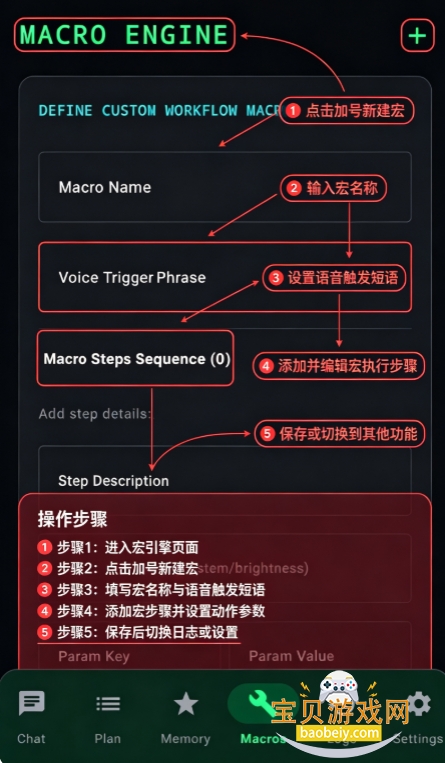Image resolution: width=445 pixels, height=763 pixels.
Task: Go to the Memory tab
Action: pyautogui.click(x=185, y=717)
